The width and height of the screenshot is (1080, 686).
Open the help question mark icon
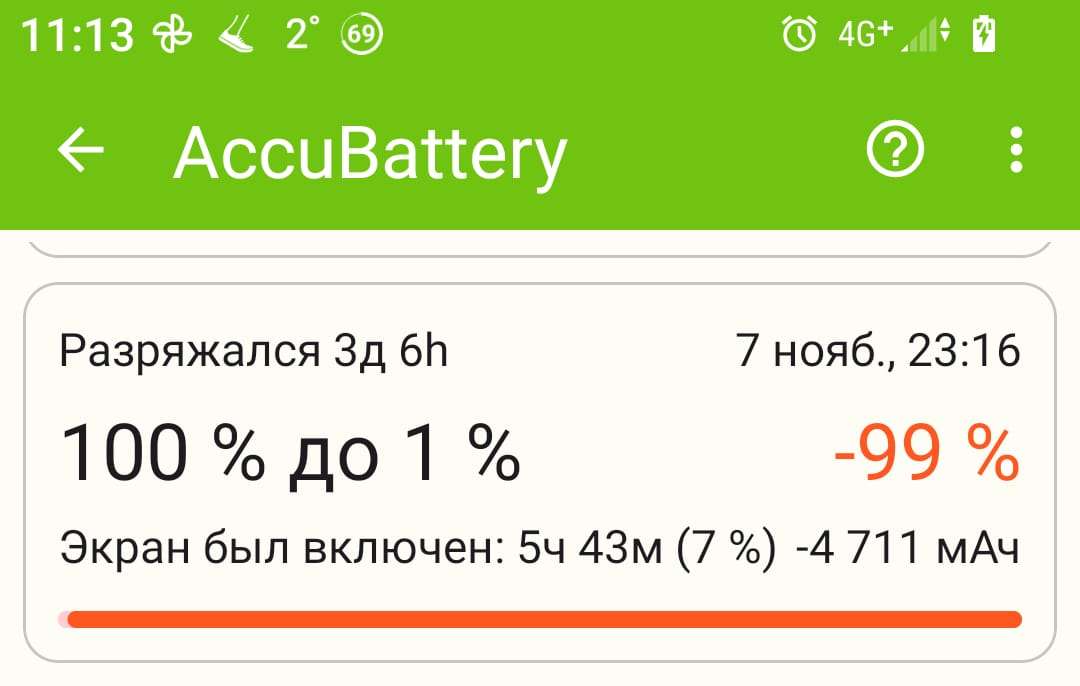[x=894, y=151]
